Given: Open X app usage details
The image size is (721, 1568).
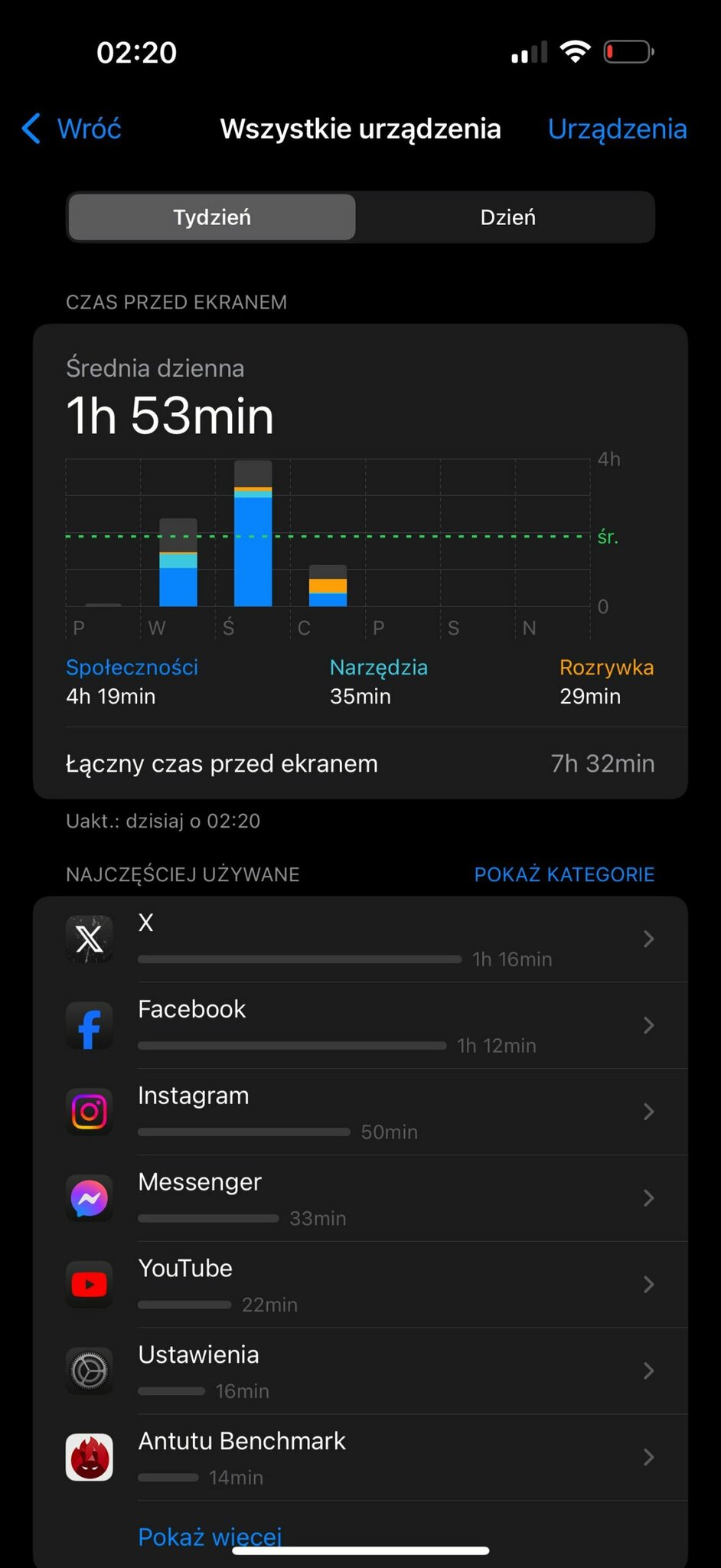Looking at the screenshot, I should [360, 939].
